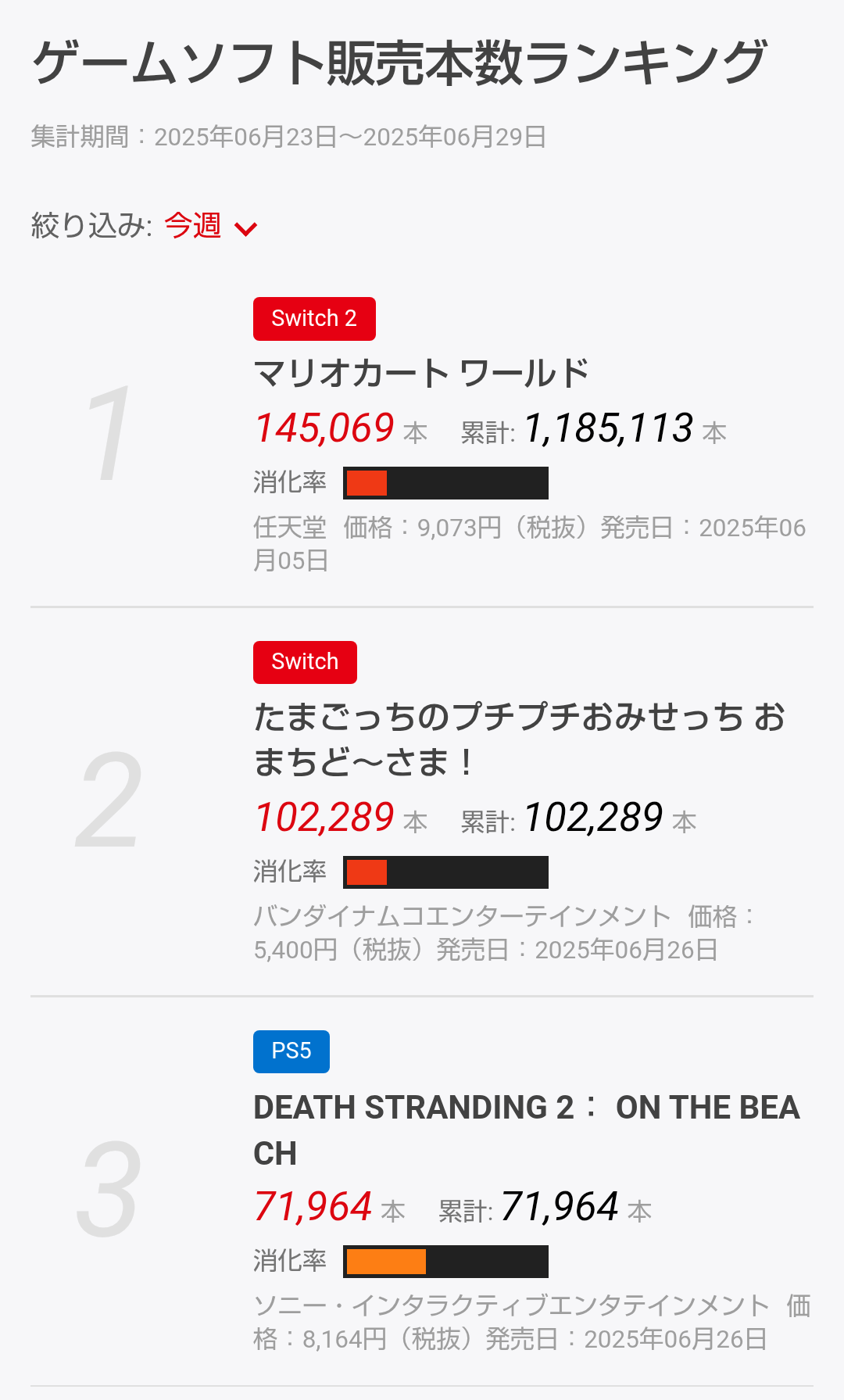Open the 今週 filter dropdown
Screen dimensions: 844x1400
pos(210,227)
